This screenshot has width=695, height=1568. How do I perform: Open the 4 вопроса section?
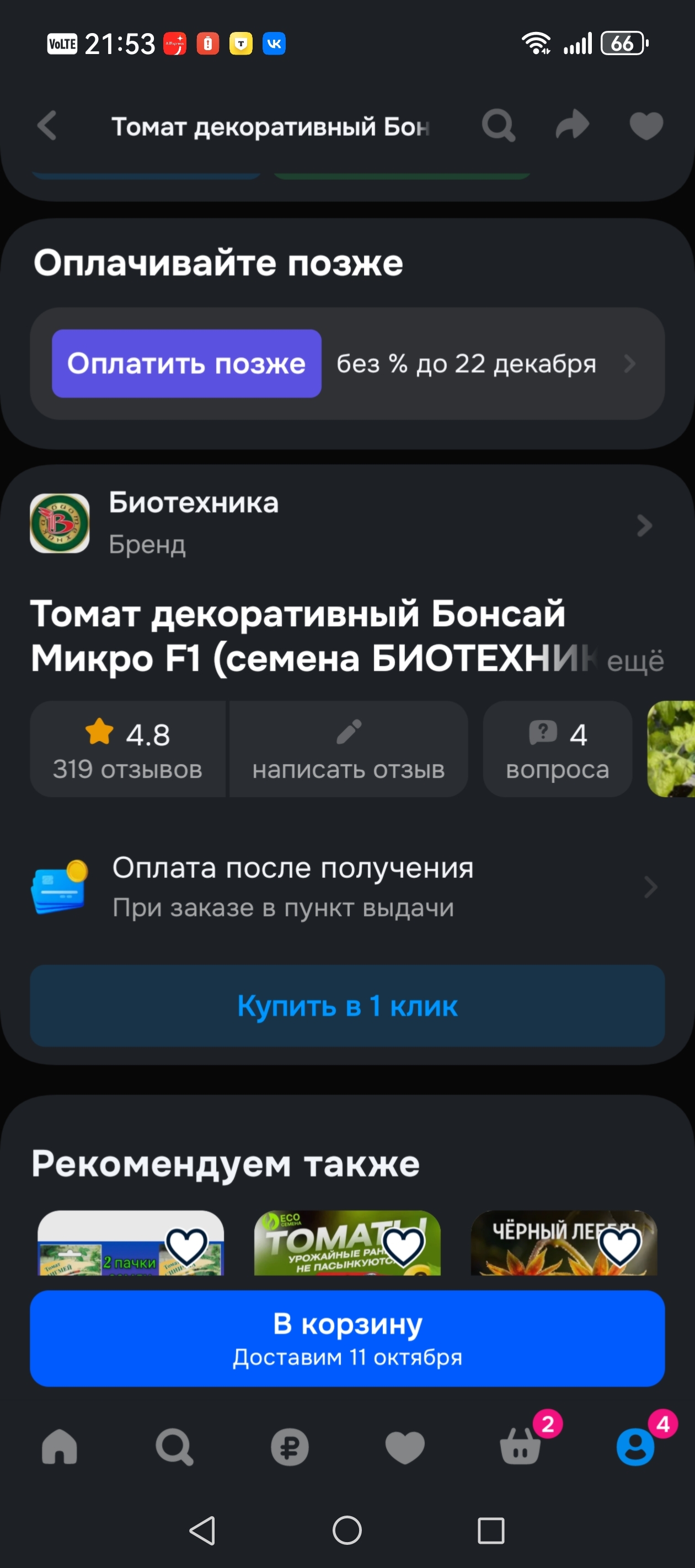pos(557,749)
